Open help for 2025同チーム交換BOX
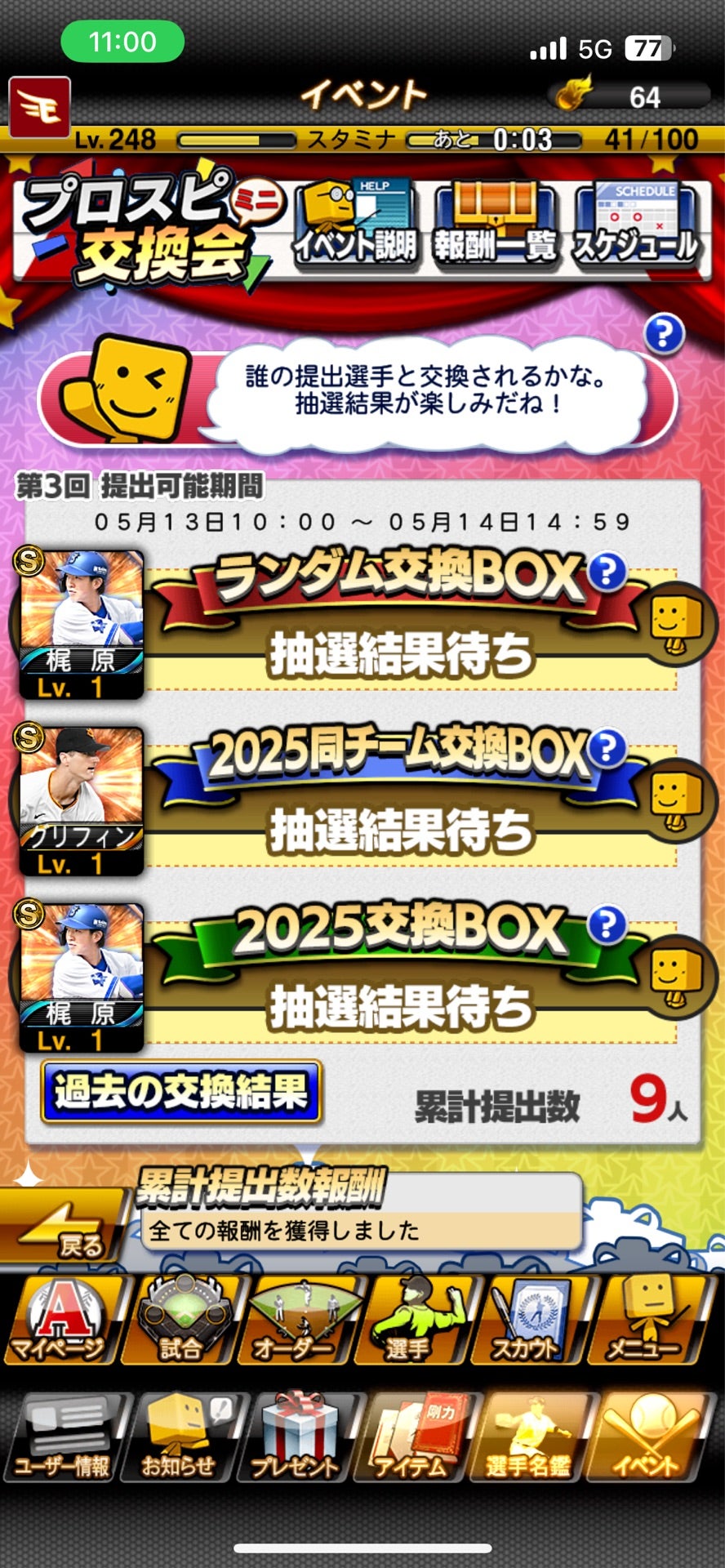 pos(607,748)
